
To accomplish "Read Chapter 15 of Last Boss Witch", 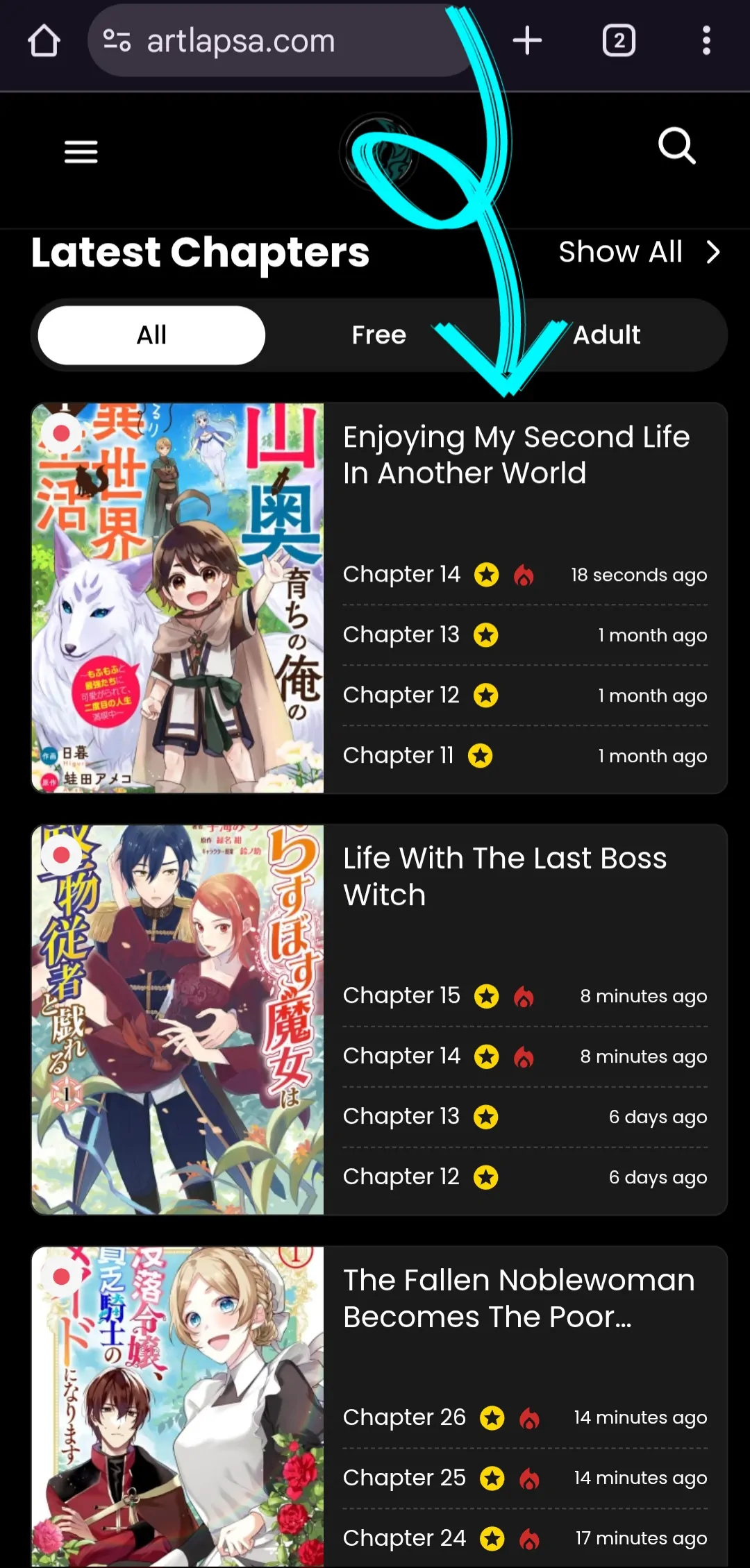I will 401,996.
